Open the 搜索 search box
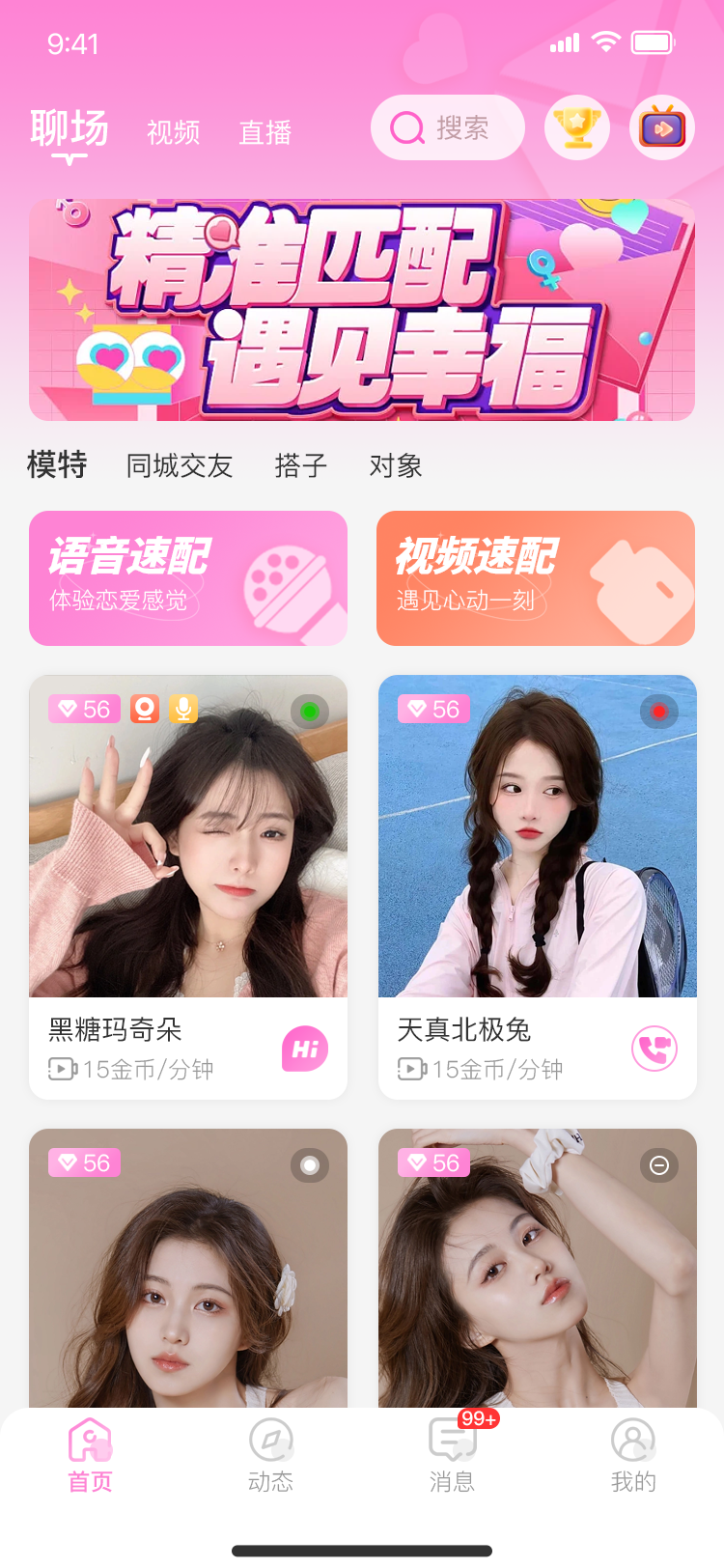Viewport: 724px width, 1568px height. point(447,127)
